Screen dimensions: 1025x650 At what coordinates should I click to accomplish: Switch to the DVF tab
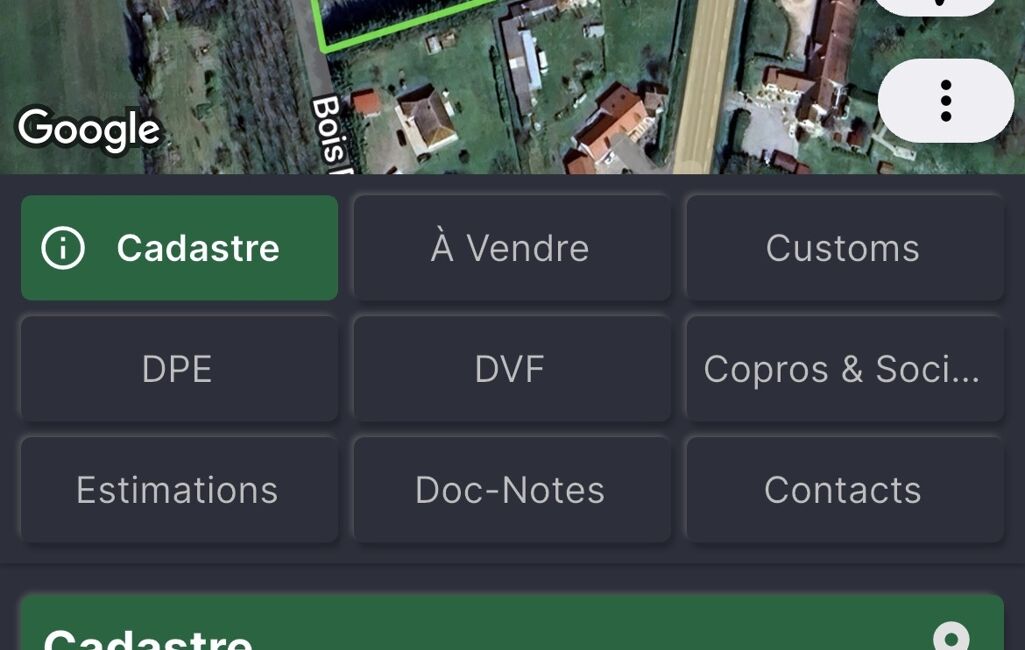(510, 369)
